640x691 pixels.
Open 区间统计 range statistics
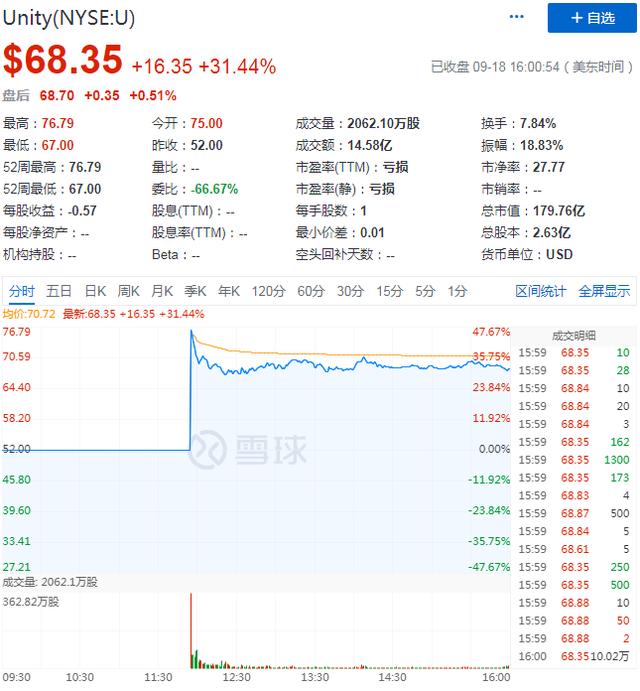pos(541,291)
